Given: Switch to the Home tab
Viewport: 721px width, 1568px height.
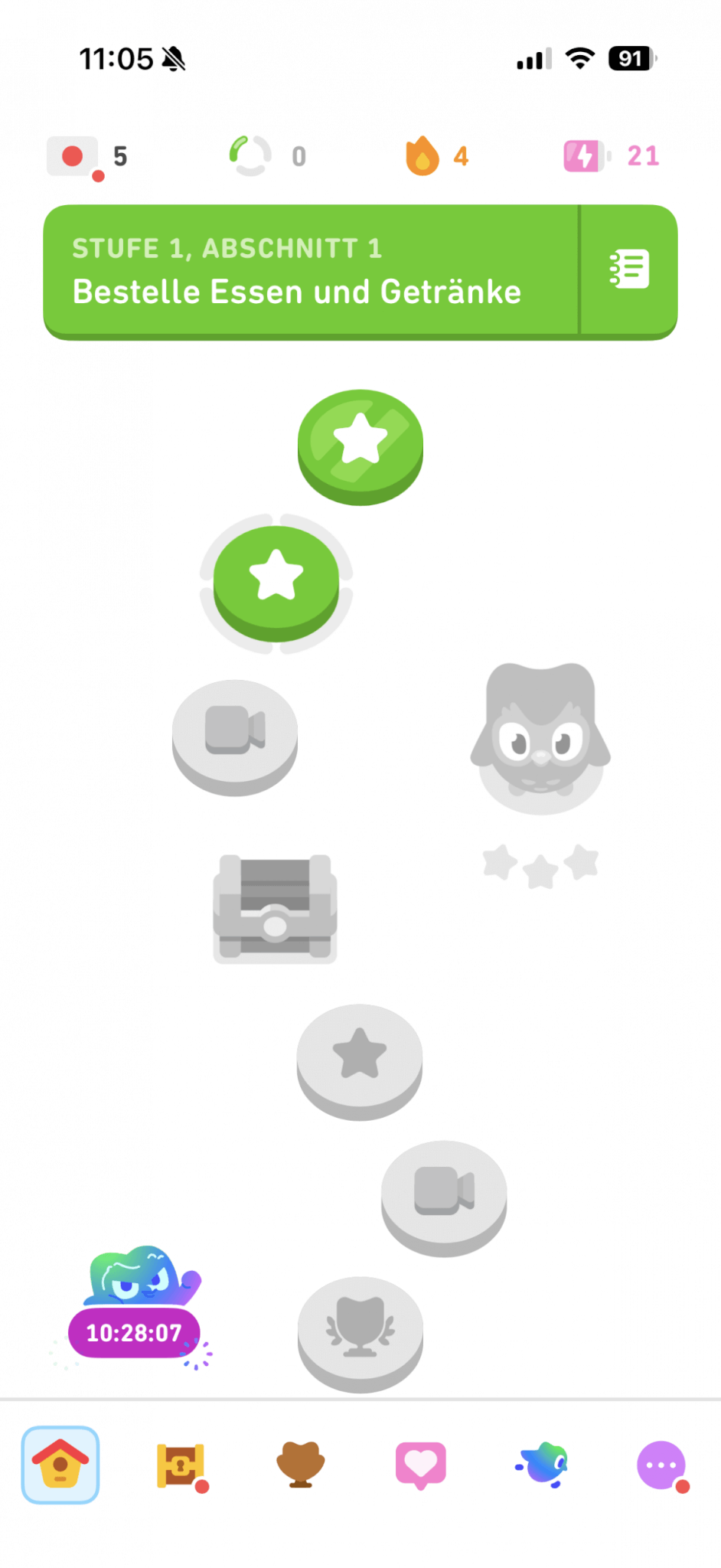Looking at the screenshot, I should (60, 1465).
